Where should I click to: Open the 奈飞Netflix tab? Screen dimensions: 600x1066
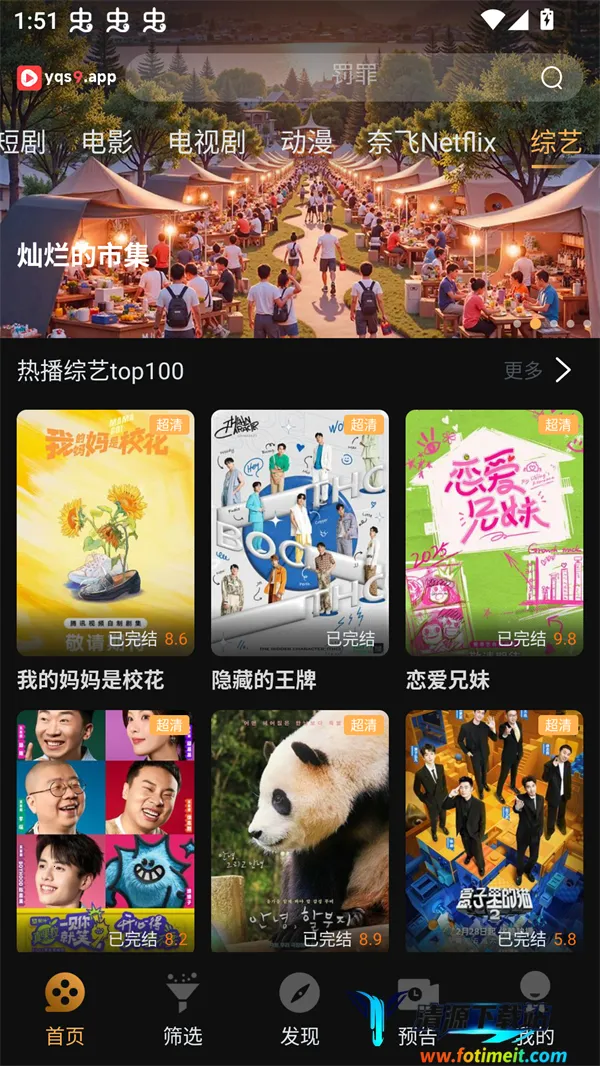[x=431, y=142]
